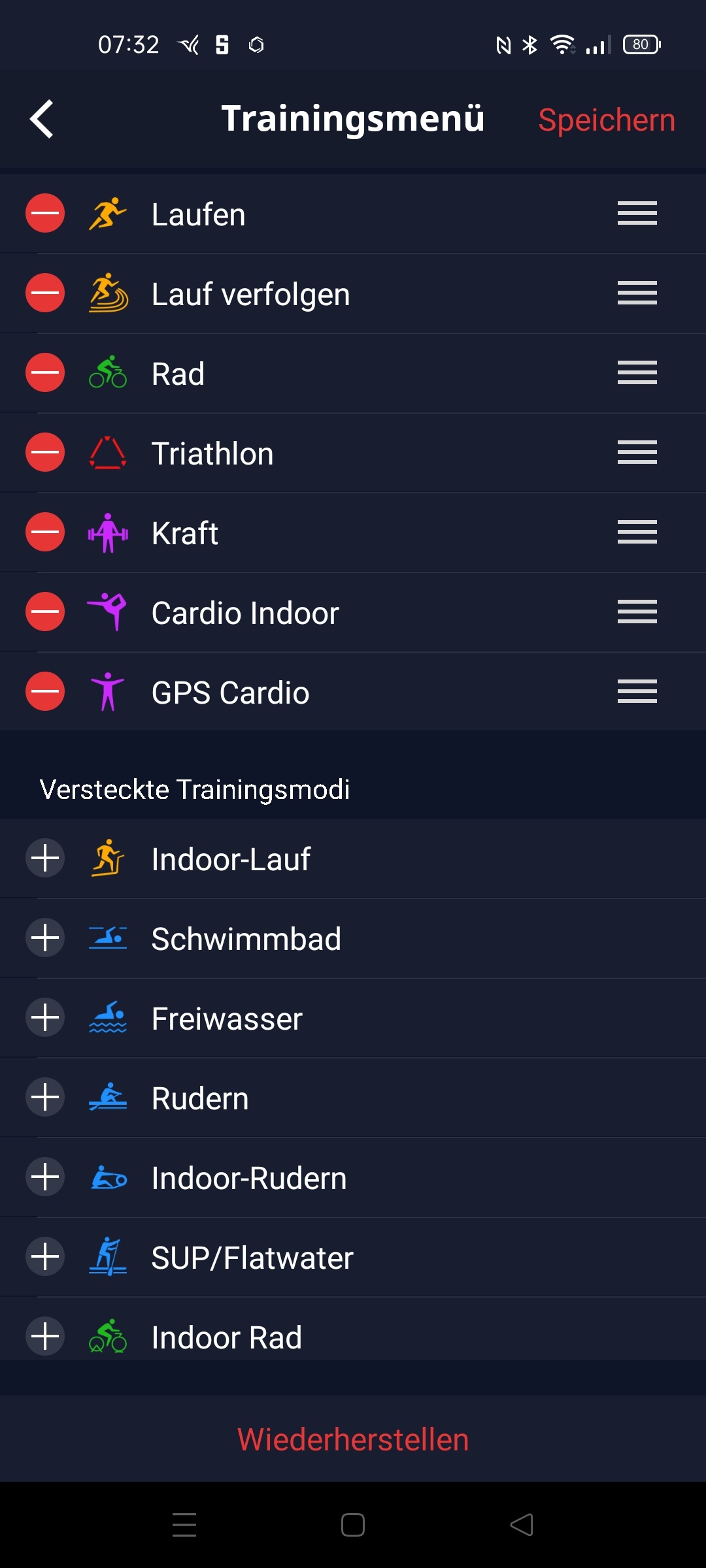Remove Lauf verfolgen from the menu
706x1568 pixels.
(x=45, y=293)
